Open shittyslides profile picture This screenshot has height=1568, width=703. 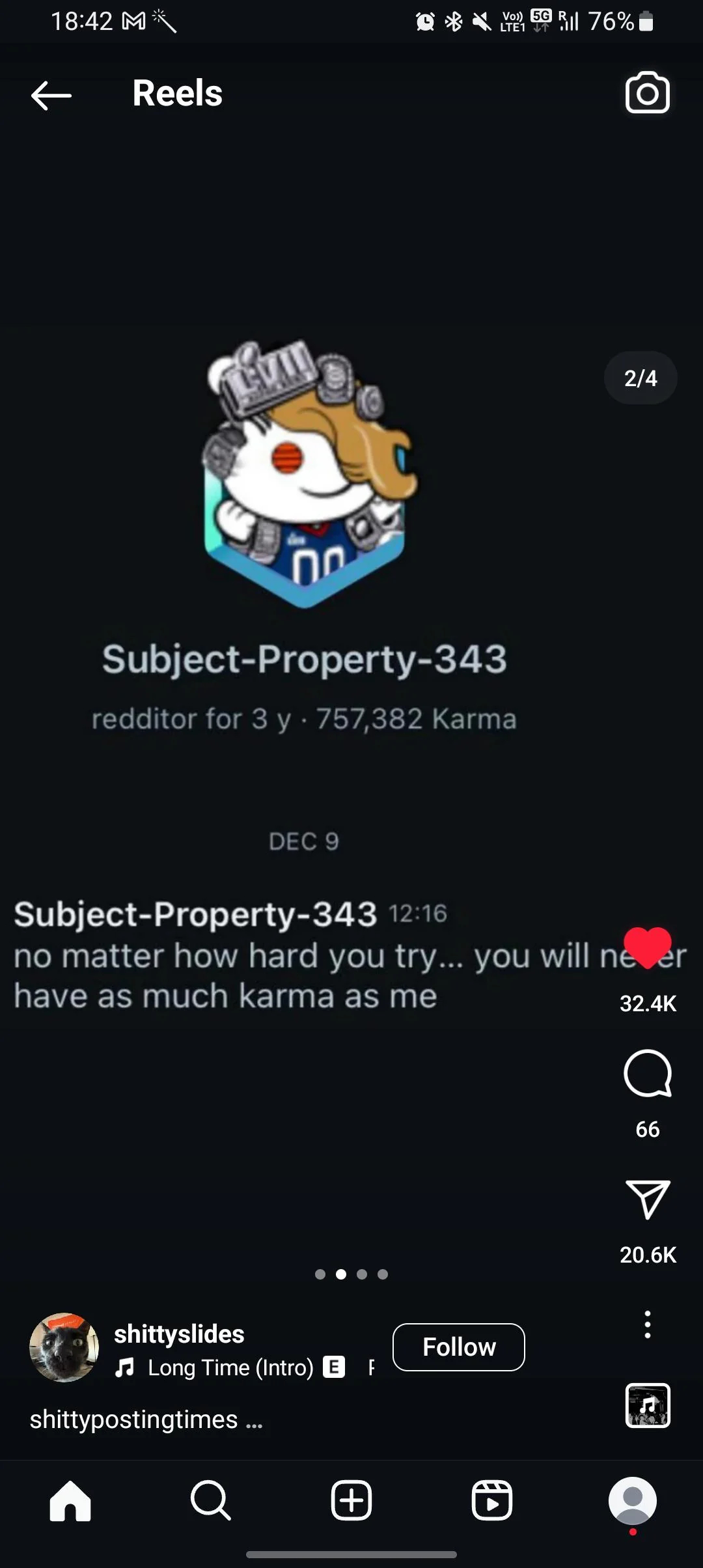tap(64, 1347)
